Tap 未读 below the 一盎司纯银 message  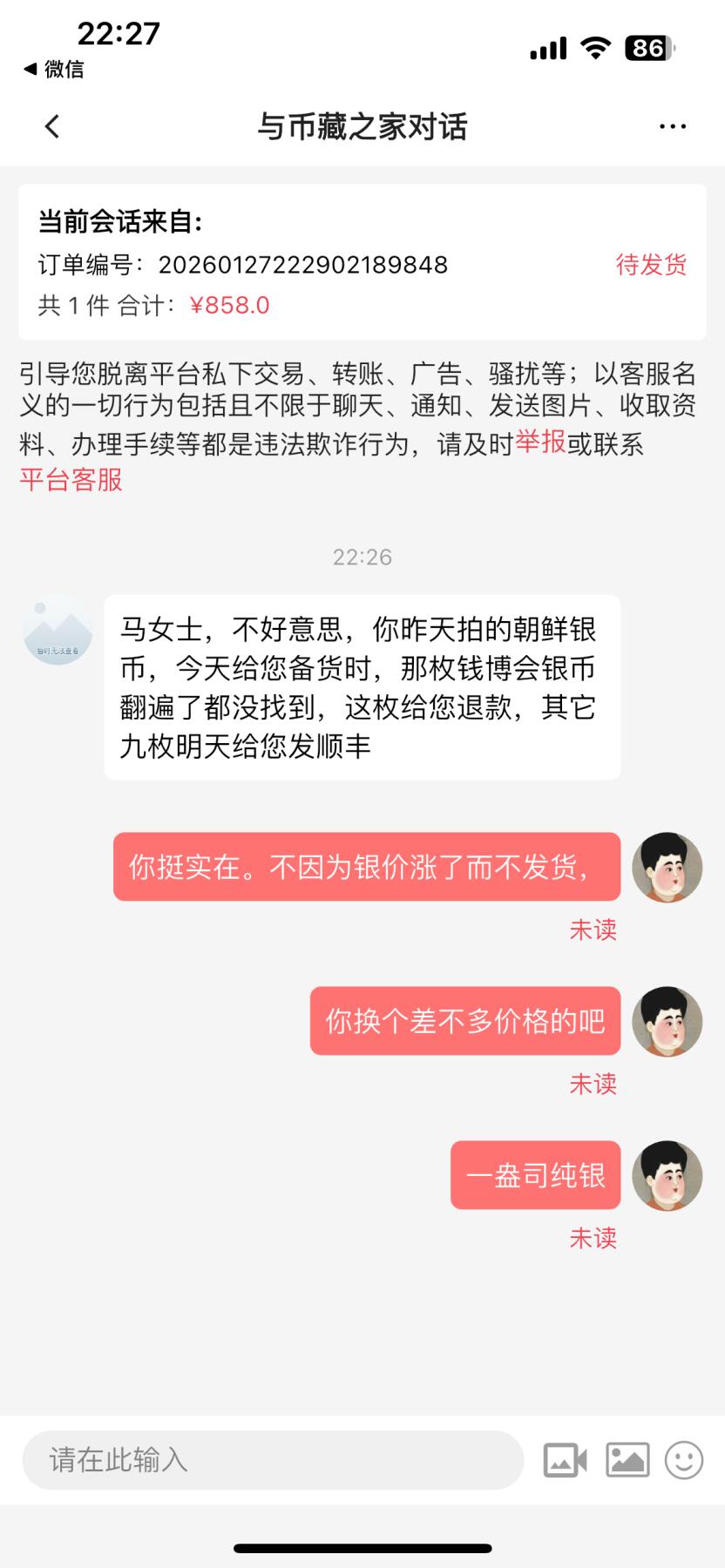point(593,1237)
